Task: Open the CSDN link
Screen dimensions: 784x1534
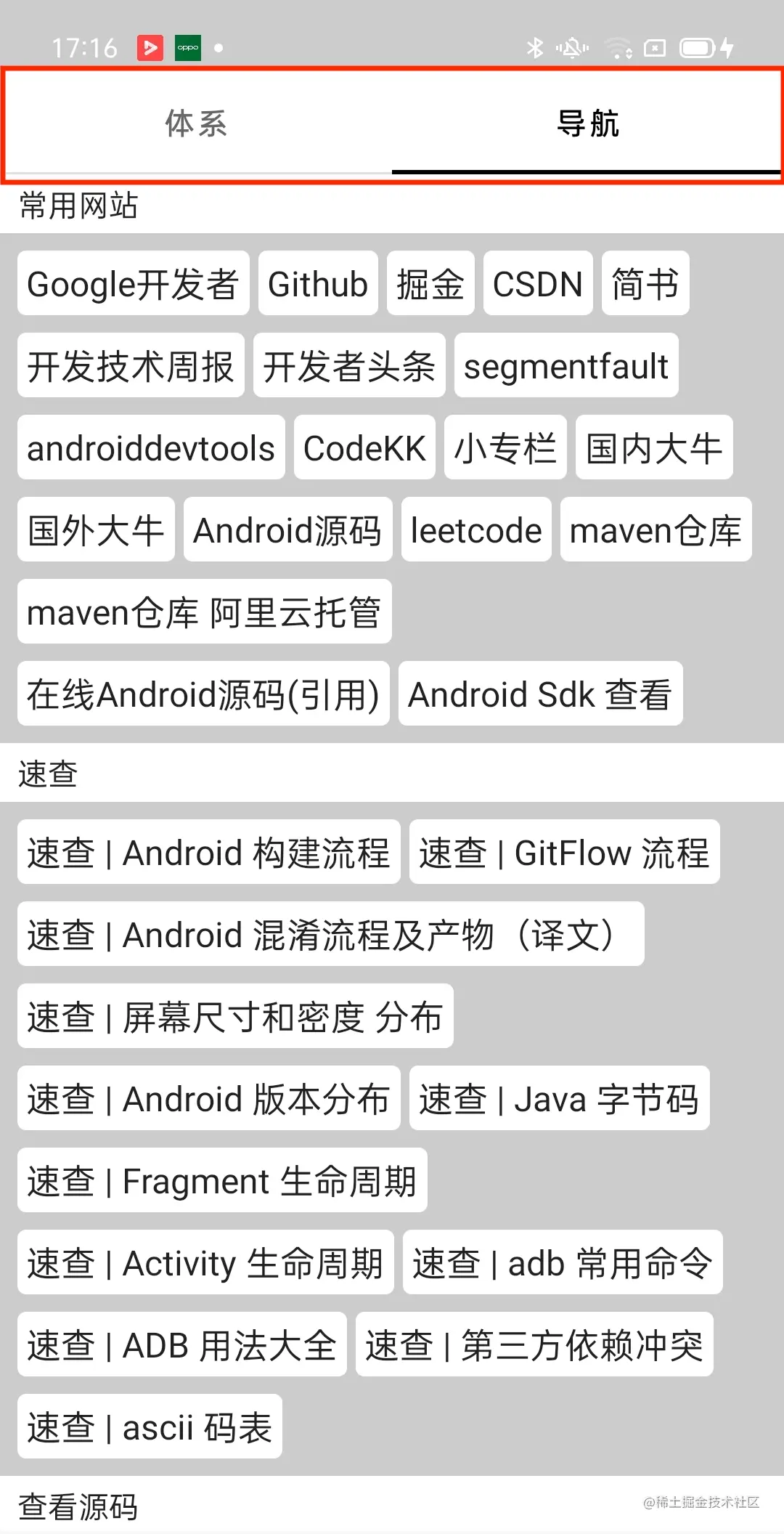Action: [537, 285]
